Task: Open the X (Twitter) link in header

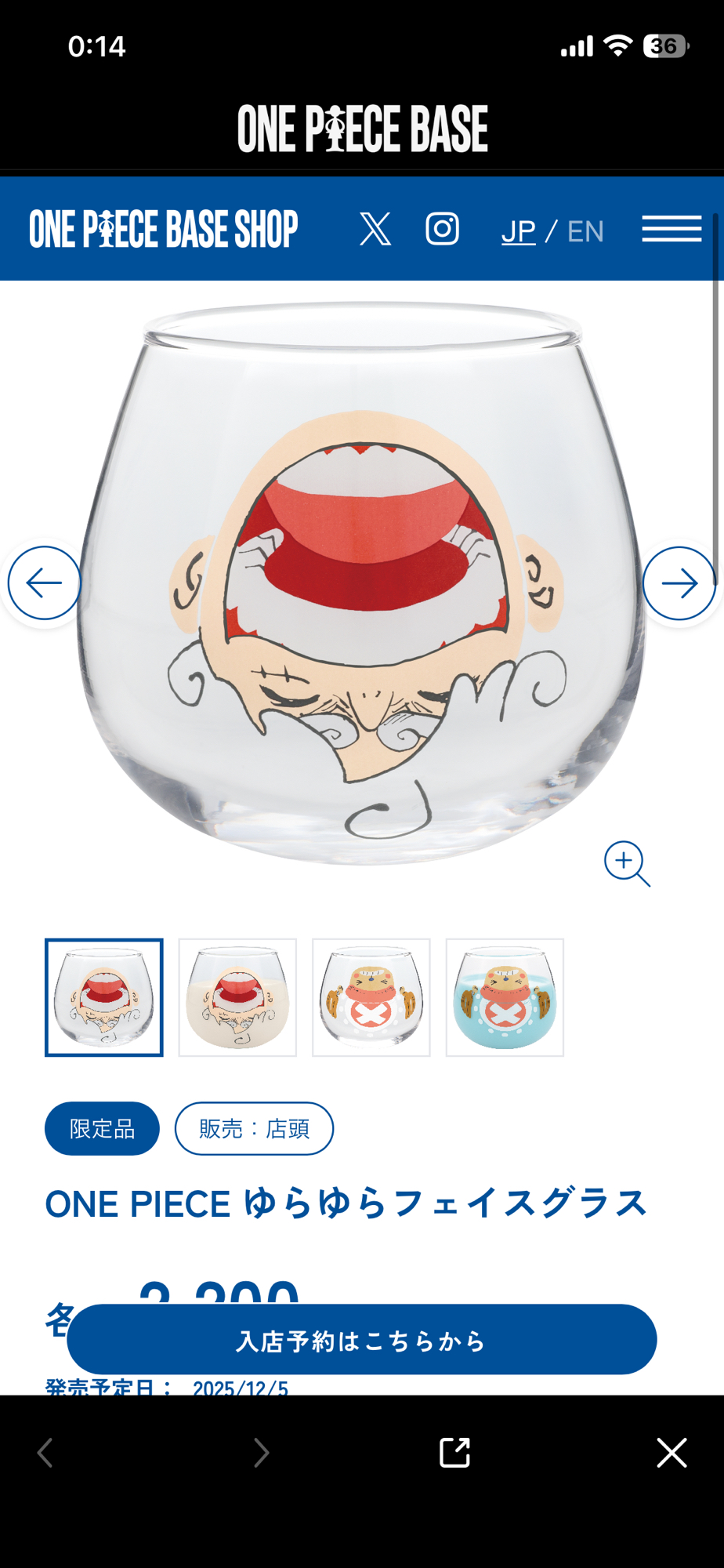Action: click(x=375, y=229)
